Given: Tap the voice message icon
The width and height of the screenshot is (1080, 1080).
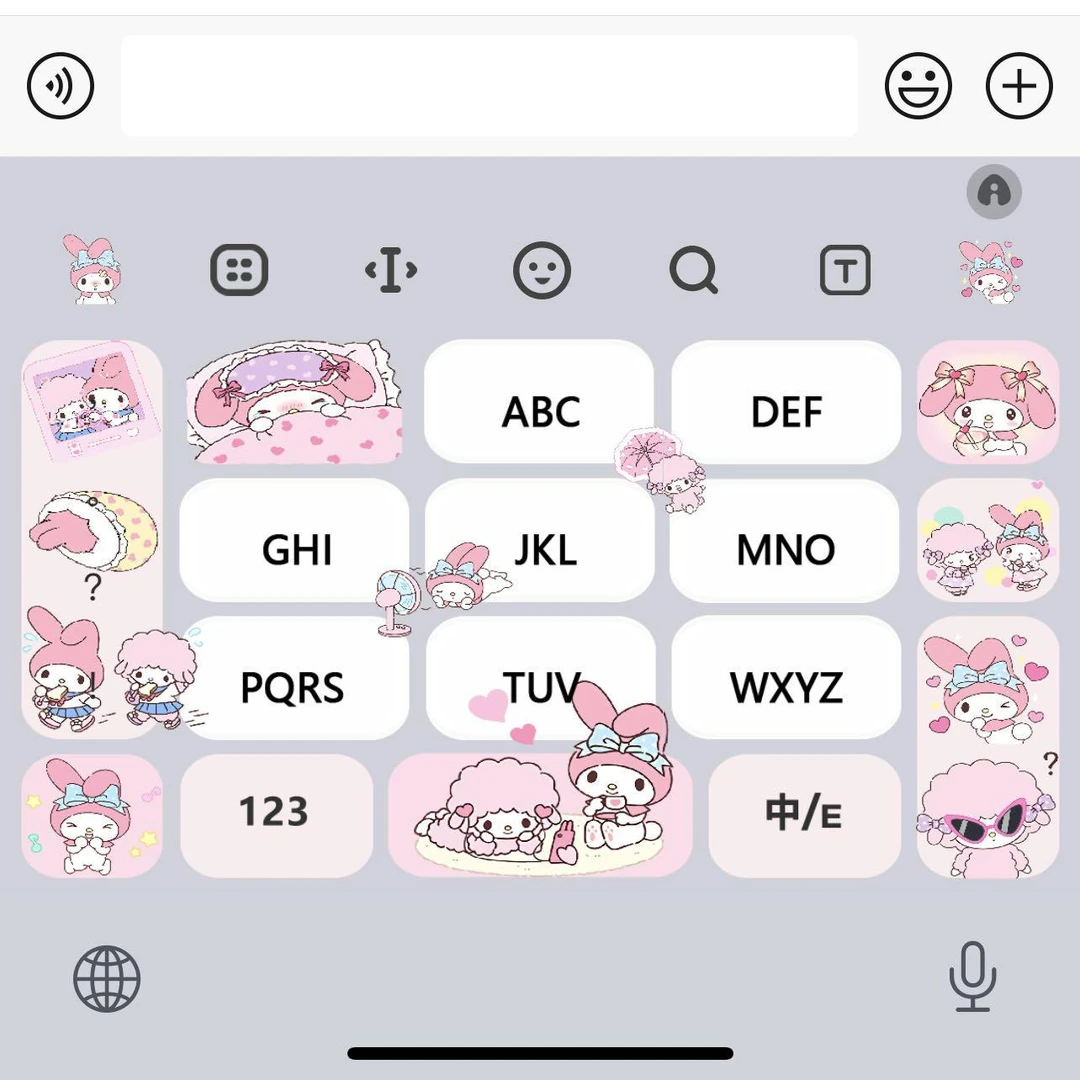Looking at the screenshot, I should click(x=60, y=86).
